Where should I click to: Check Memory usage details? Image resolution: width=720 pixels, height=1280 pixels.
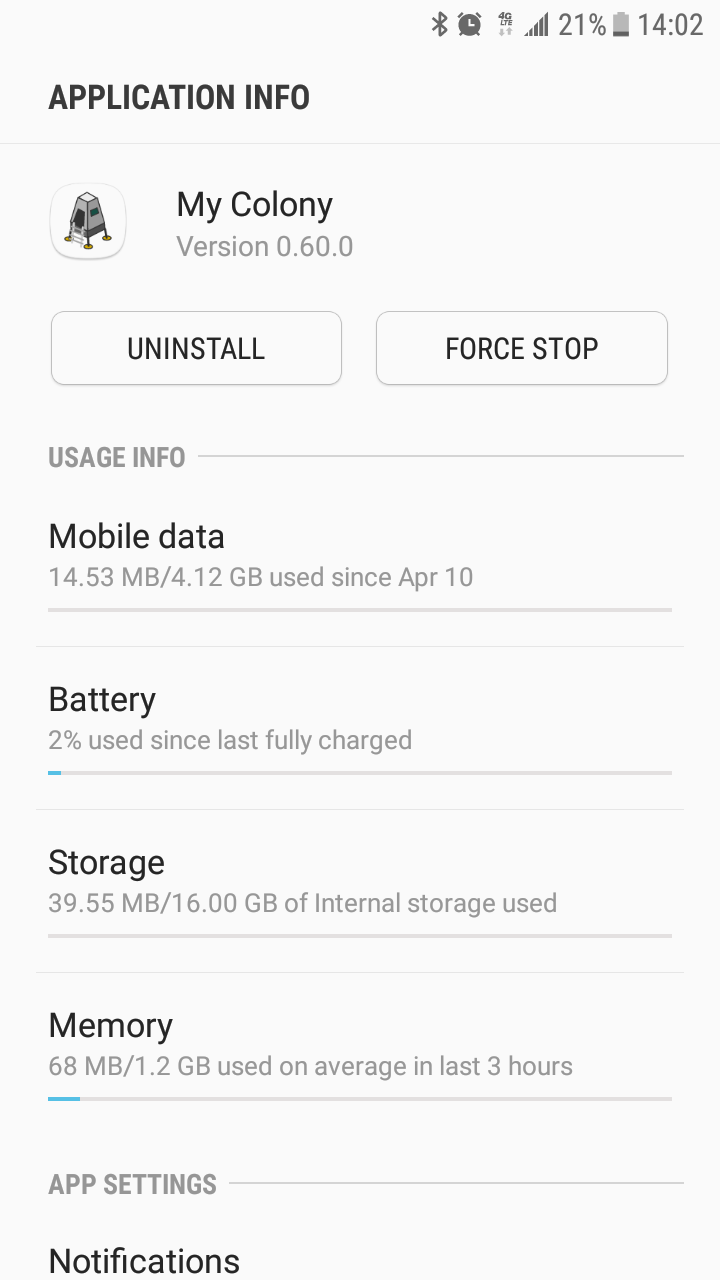[x=360, y=1054]
